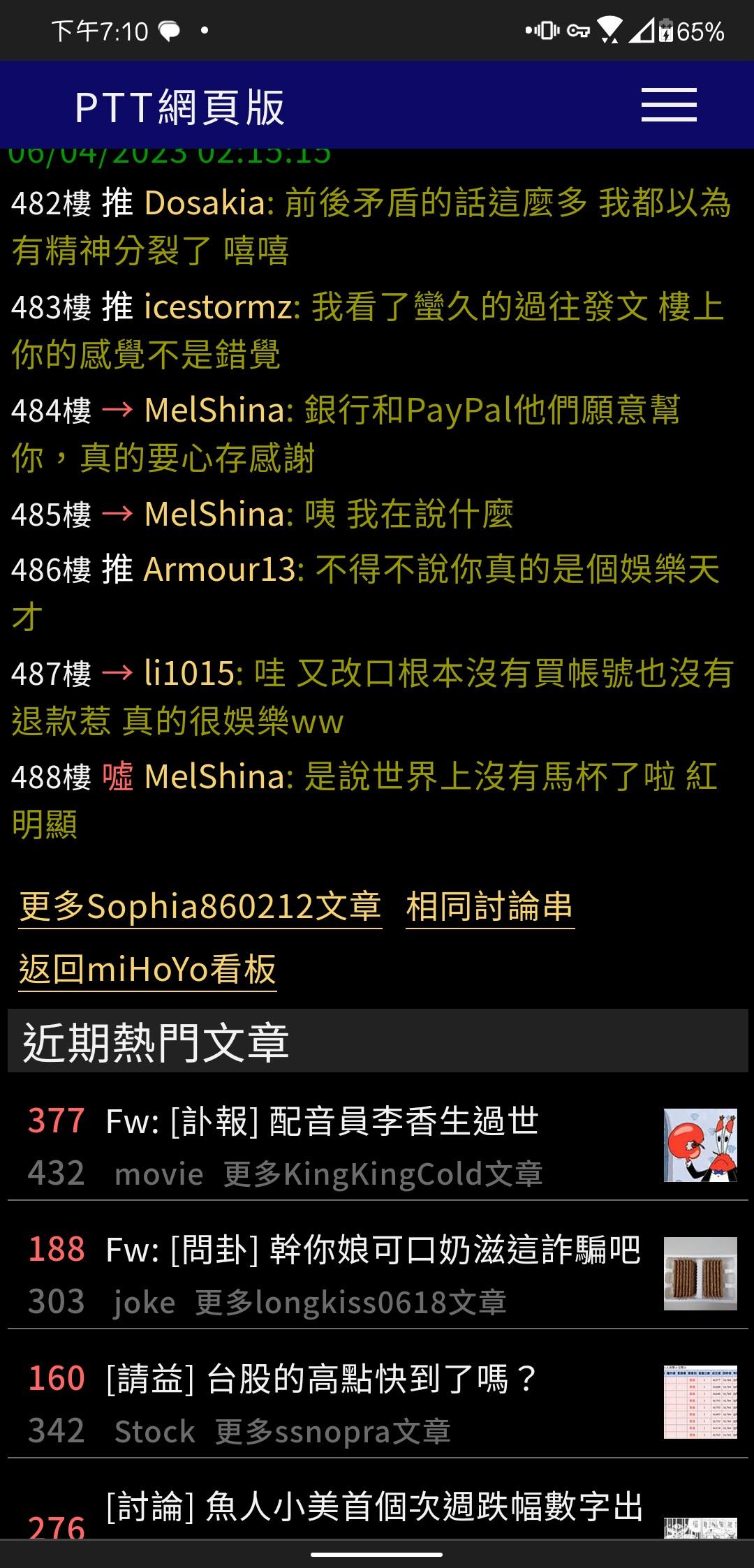The height and width of the screenshot is (1568, 754).
Task: View more longkiss0618 articles
Action: tap(350, 1303)
